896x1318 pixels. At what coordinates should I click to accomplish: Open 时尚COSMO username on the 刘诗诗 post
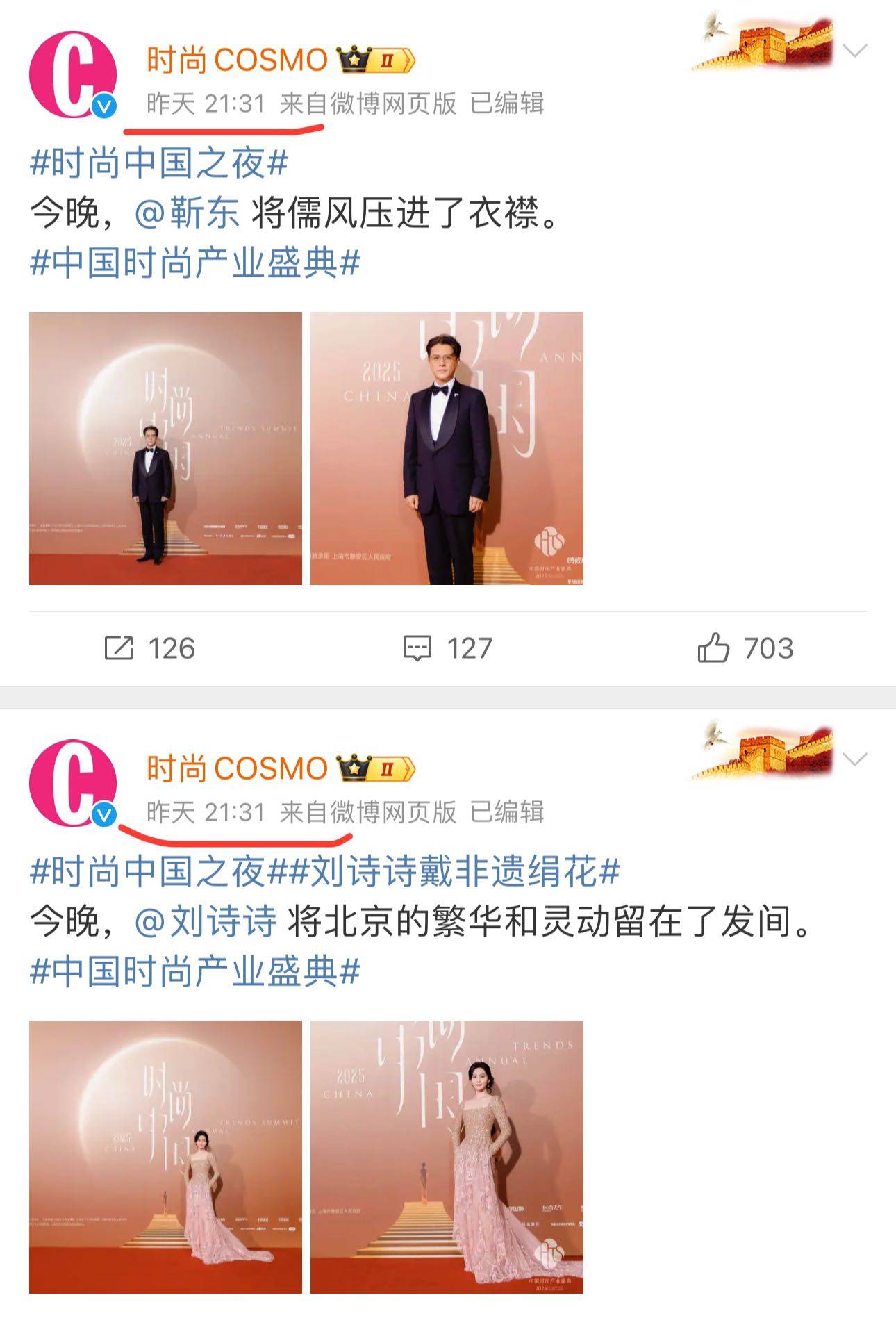click(x=236, y=768)
